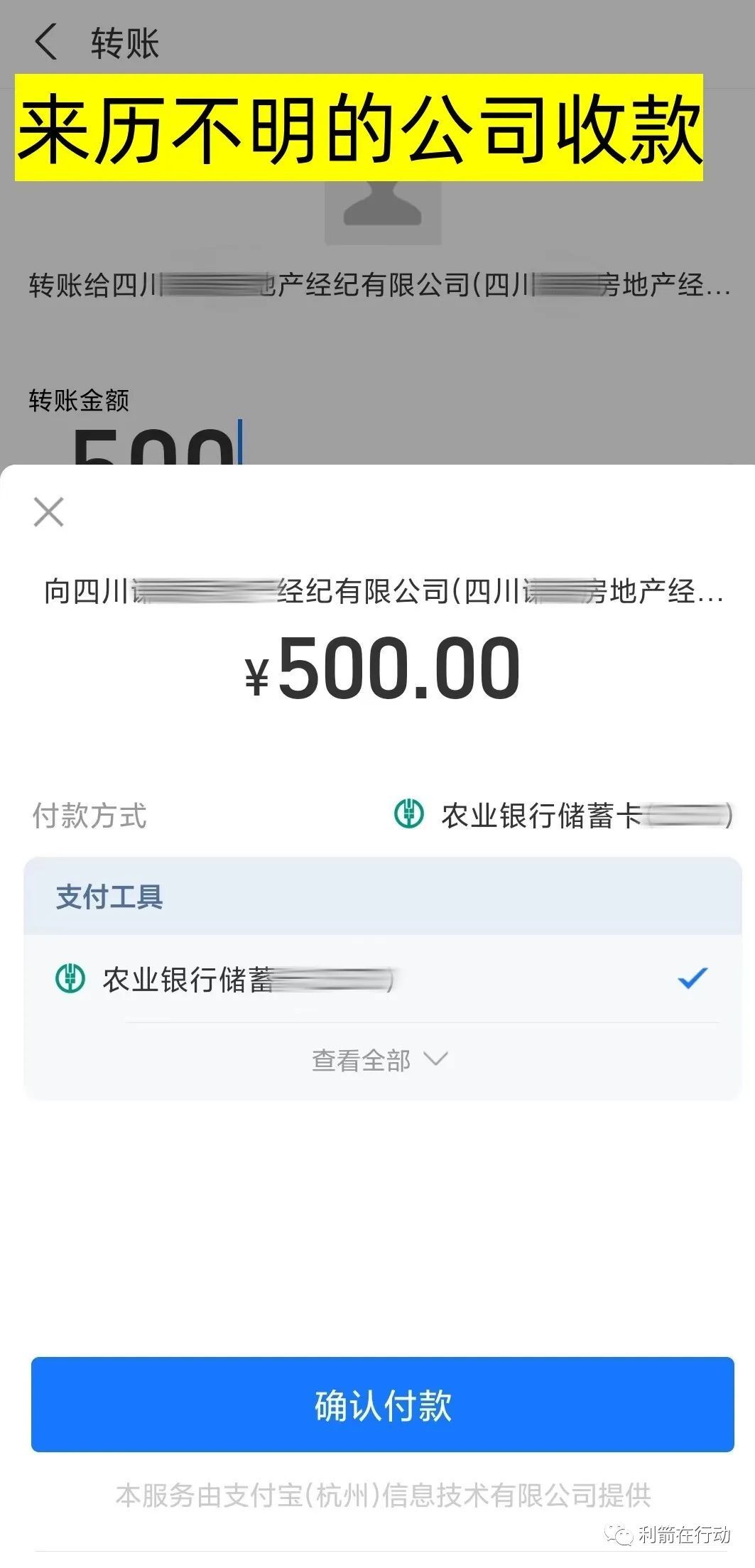
Task: Expand 查看全部 to view all payment methods
Action: [x=360, y=1060]
